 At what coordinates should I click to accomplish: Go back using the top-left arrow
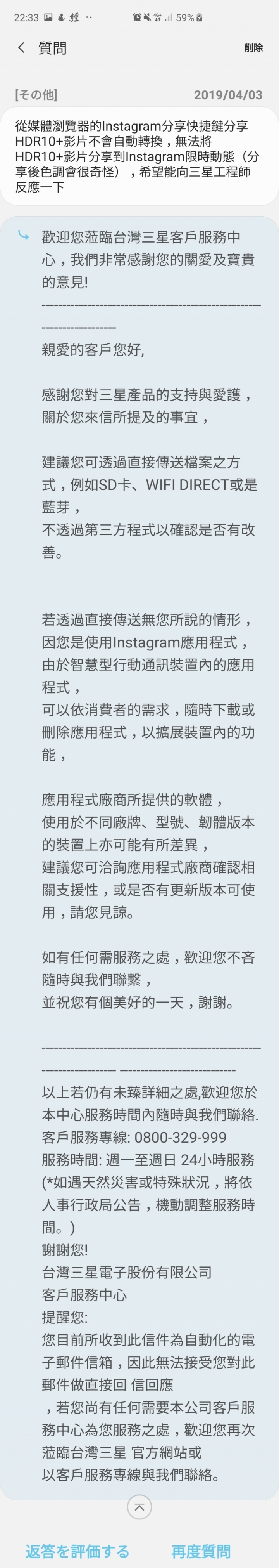[x=21, y=47]
